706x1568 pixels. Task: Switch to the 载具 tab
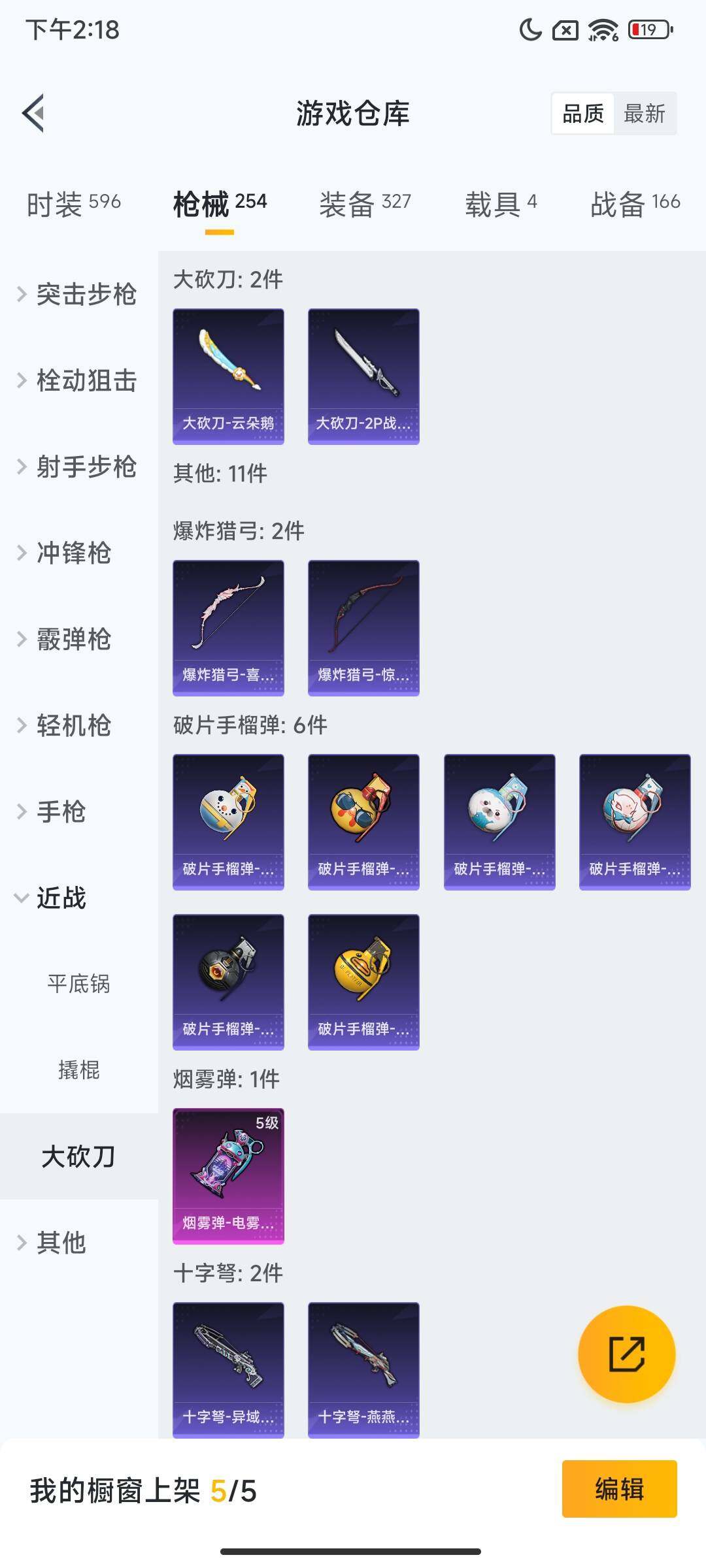point(500,203)
